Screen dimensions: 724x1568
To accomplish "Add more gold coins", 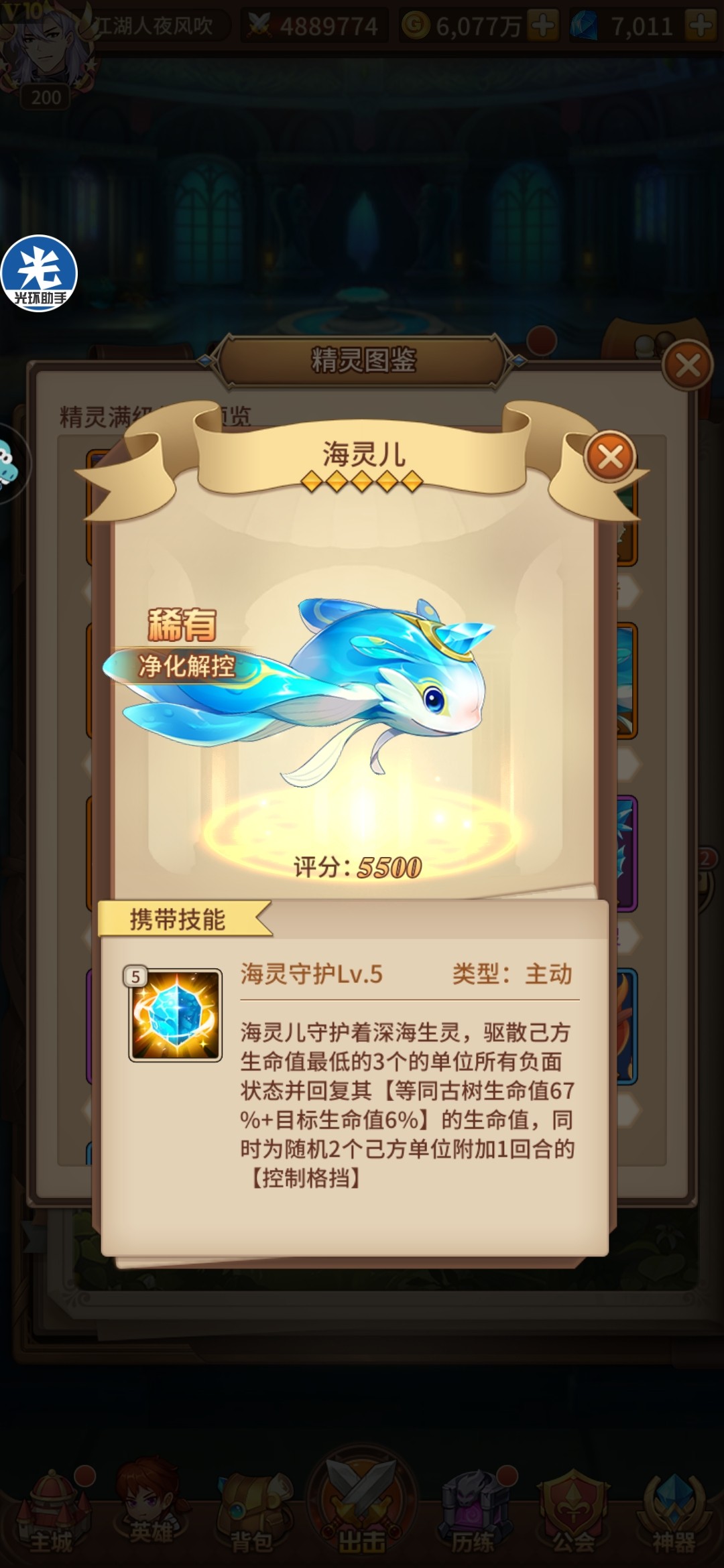I will point(542,25).
